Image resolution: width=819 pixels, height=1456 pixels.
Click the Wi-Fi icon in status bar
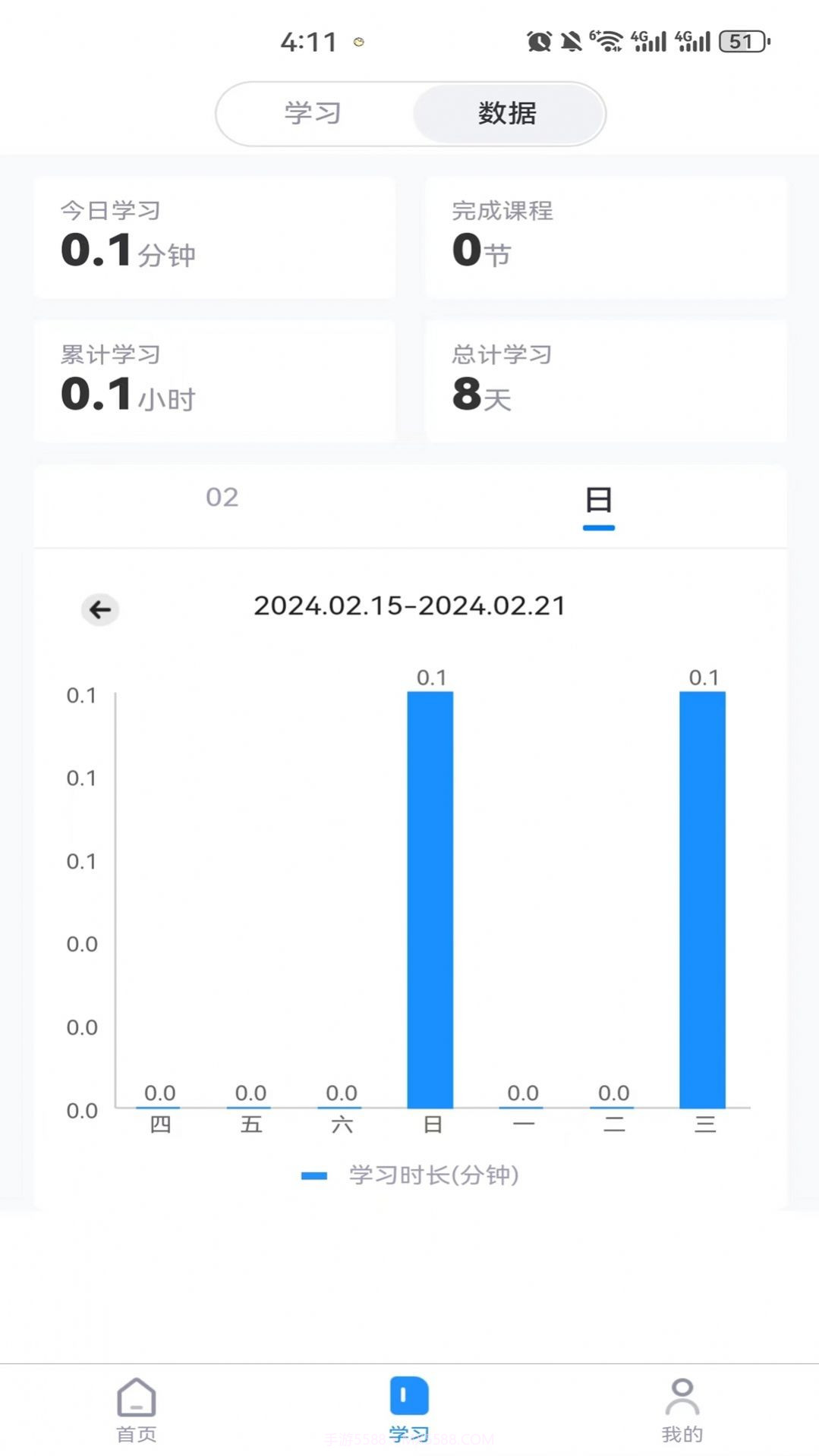pos(609,42)
